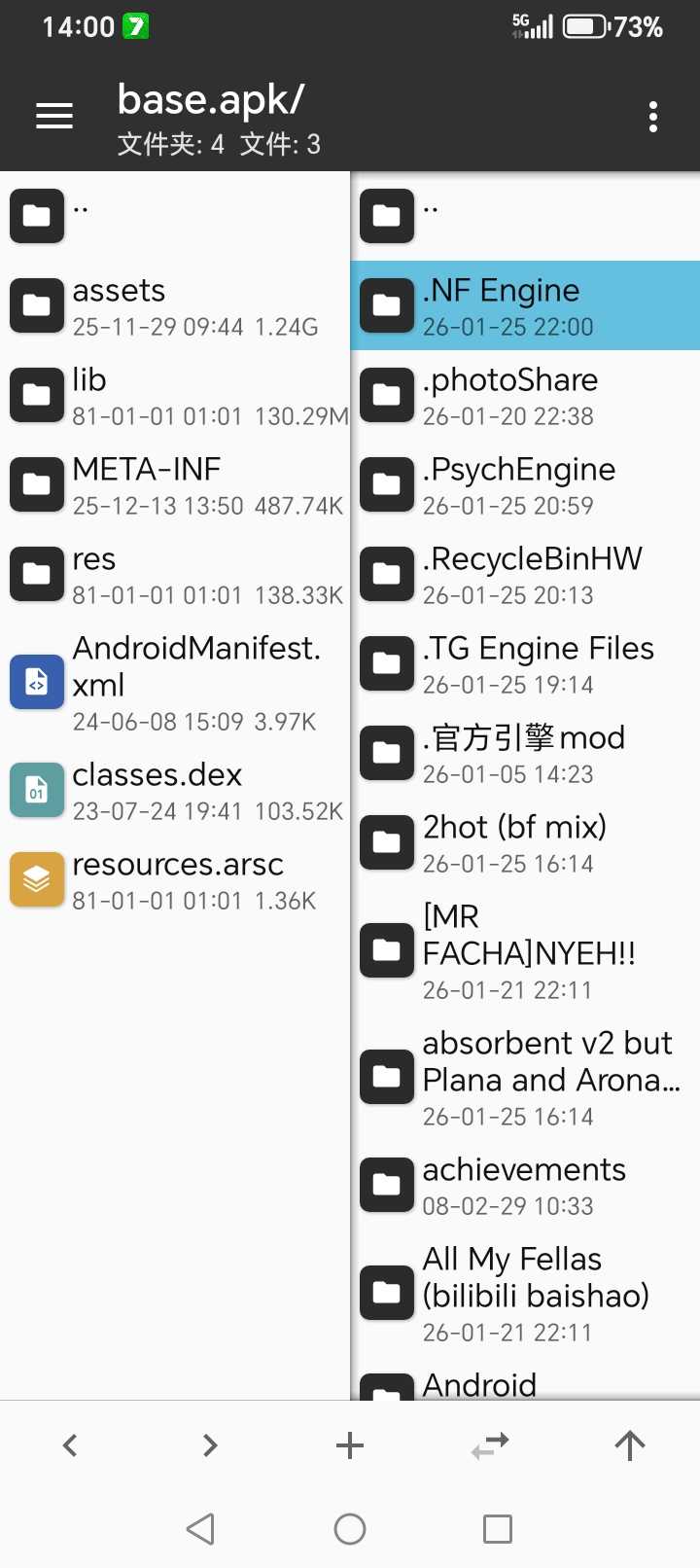Open the .PsychEngine folder

(x=525, y=484)
